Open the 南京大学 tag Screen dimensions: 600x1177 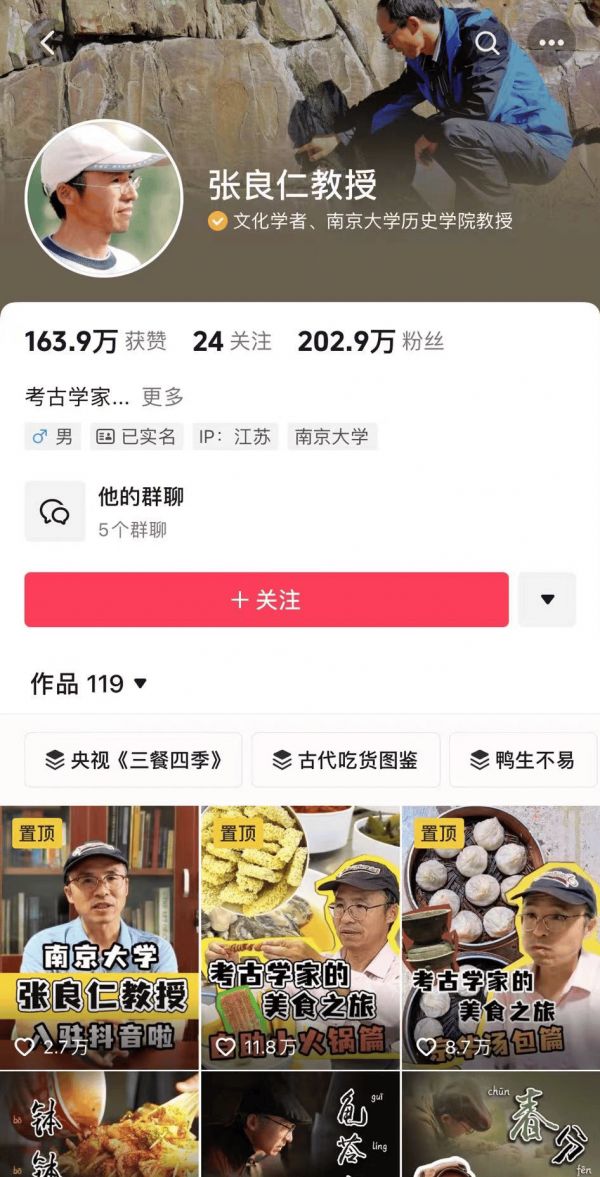(332, 437)
